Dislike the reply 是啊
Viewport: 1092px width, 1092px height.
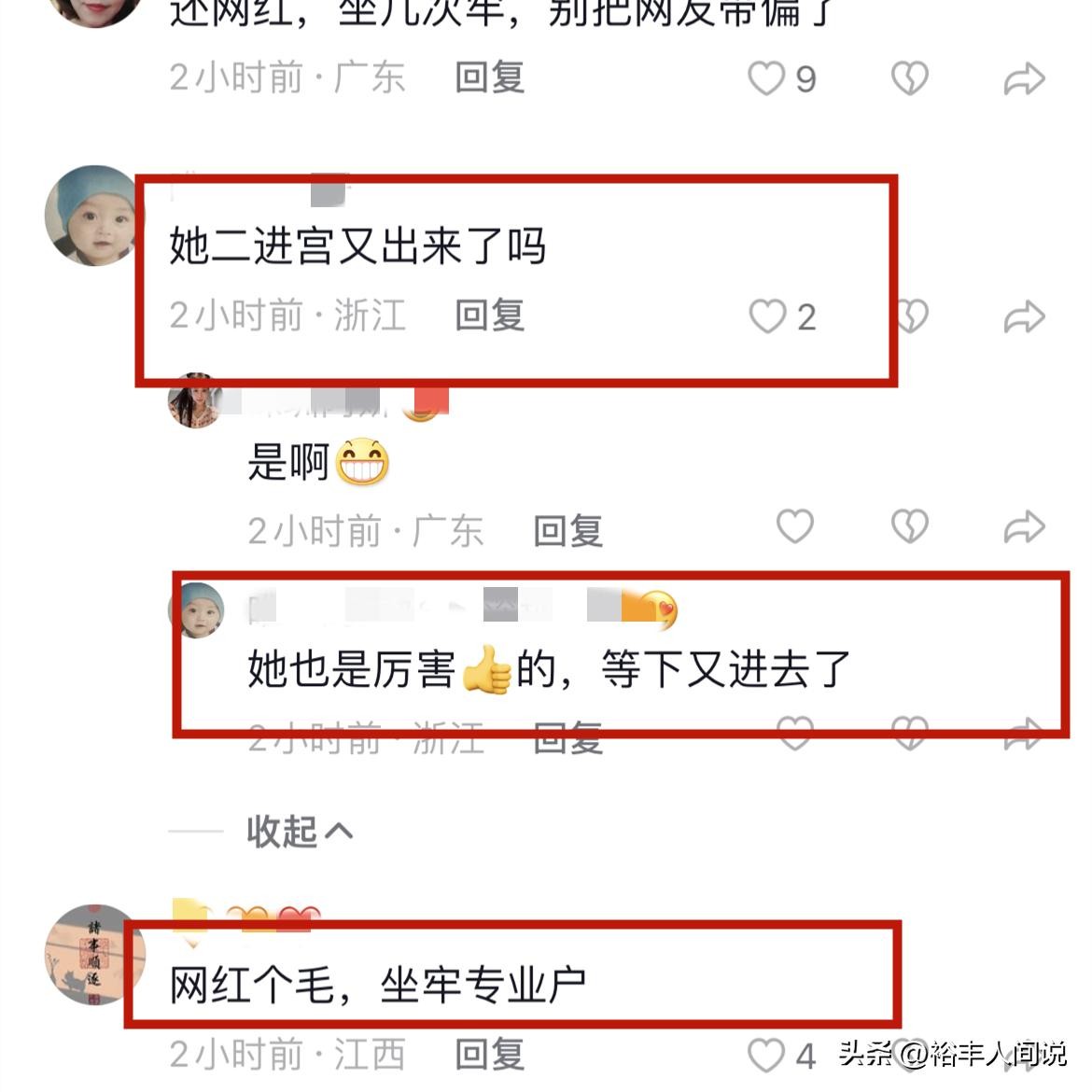pos(910,527)
